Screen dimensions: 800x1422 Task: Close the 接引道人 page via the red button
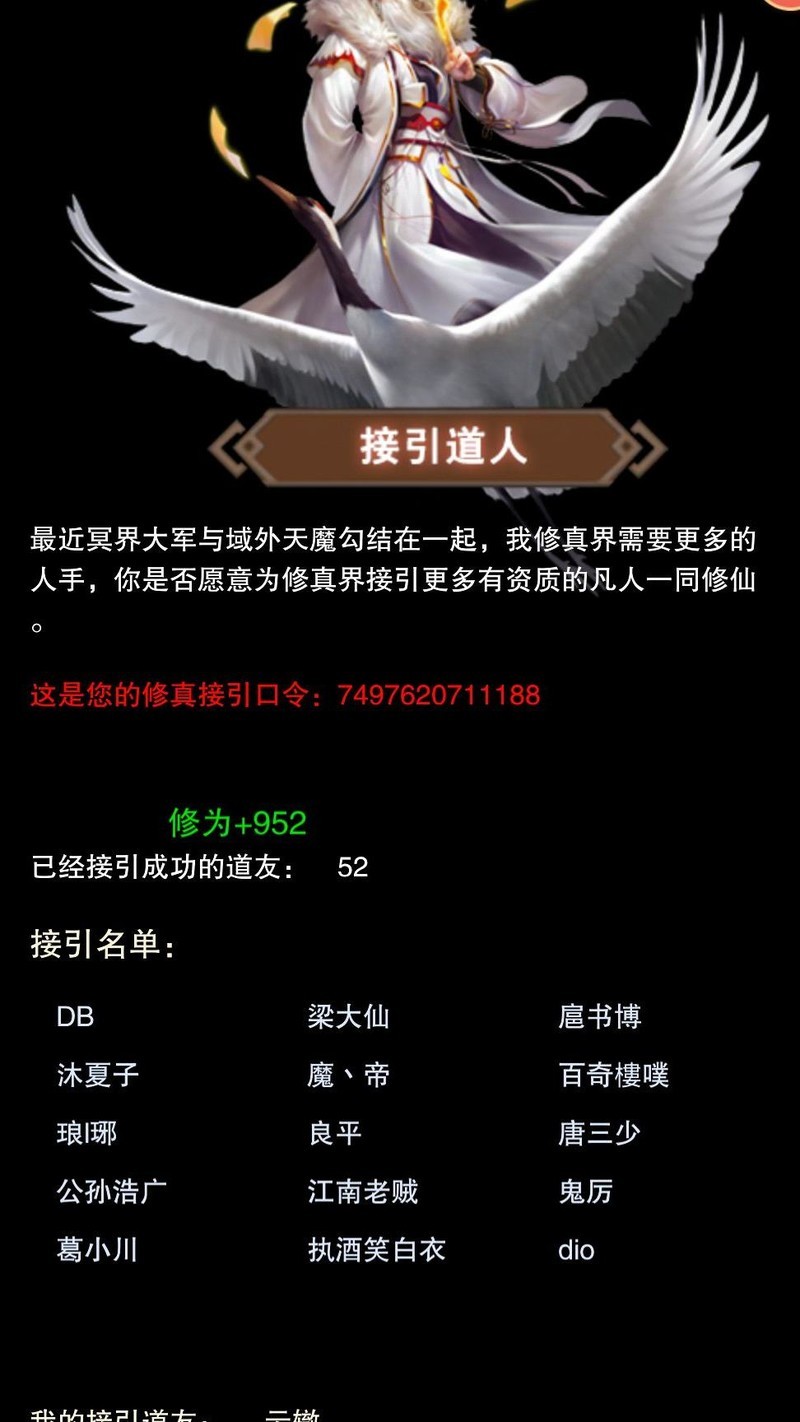click(x=785, y=4)
